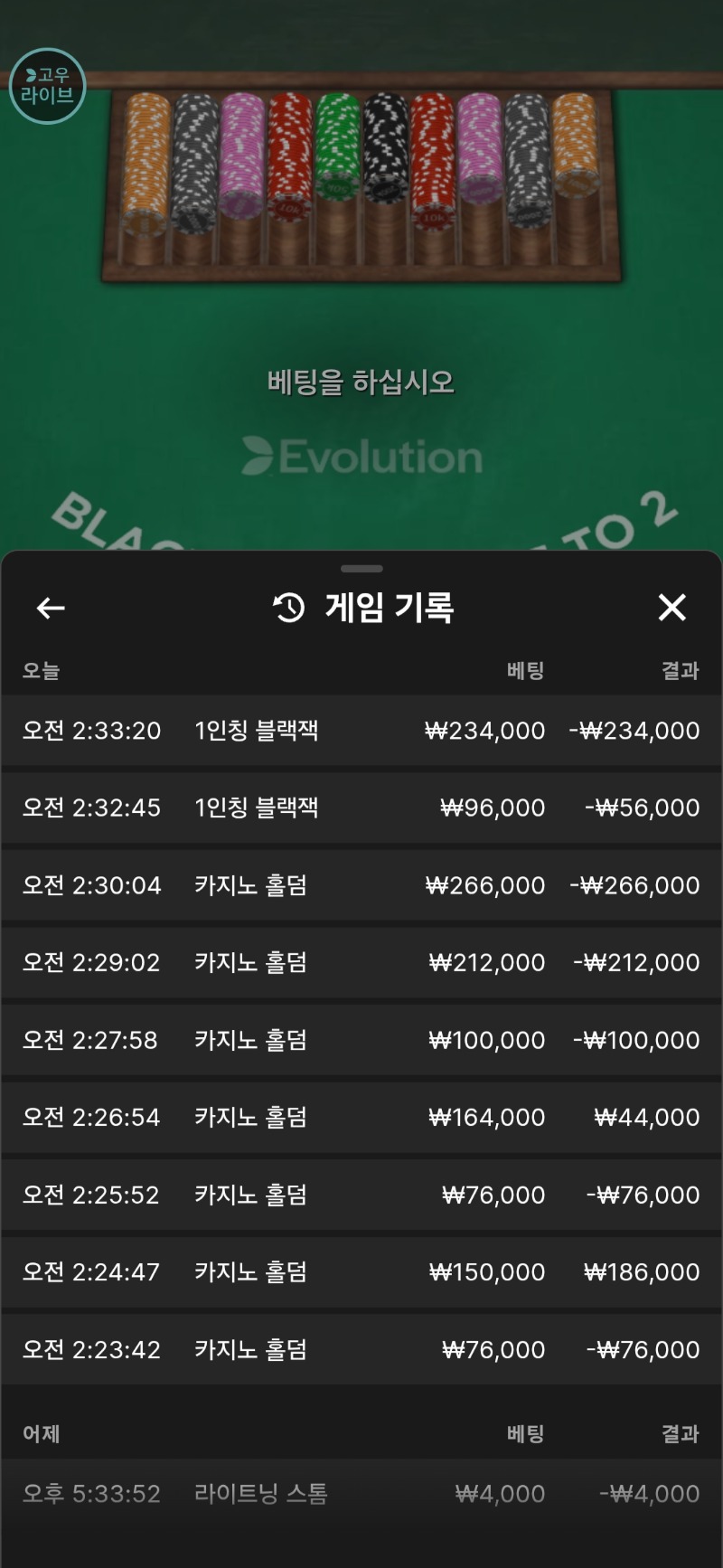723x1568 pixels.
Task: Open the 오전 2:32:45 1인칭 블랙잭 record
Action: tap(361, 808)
